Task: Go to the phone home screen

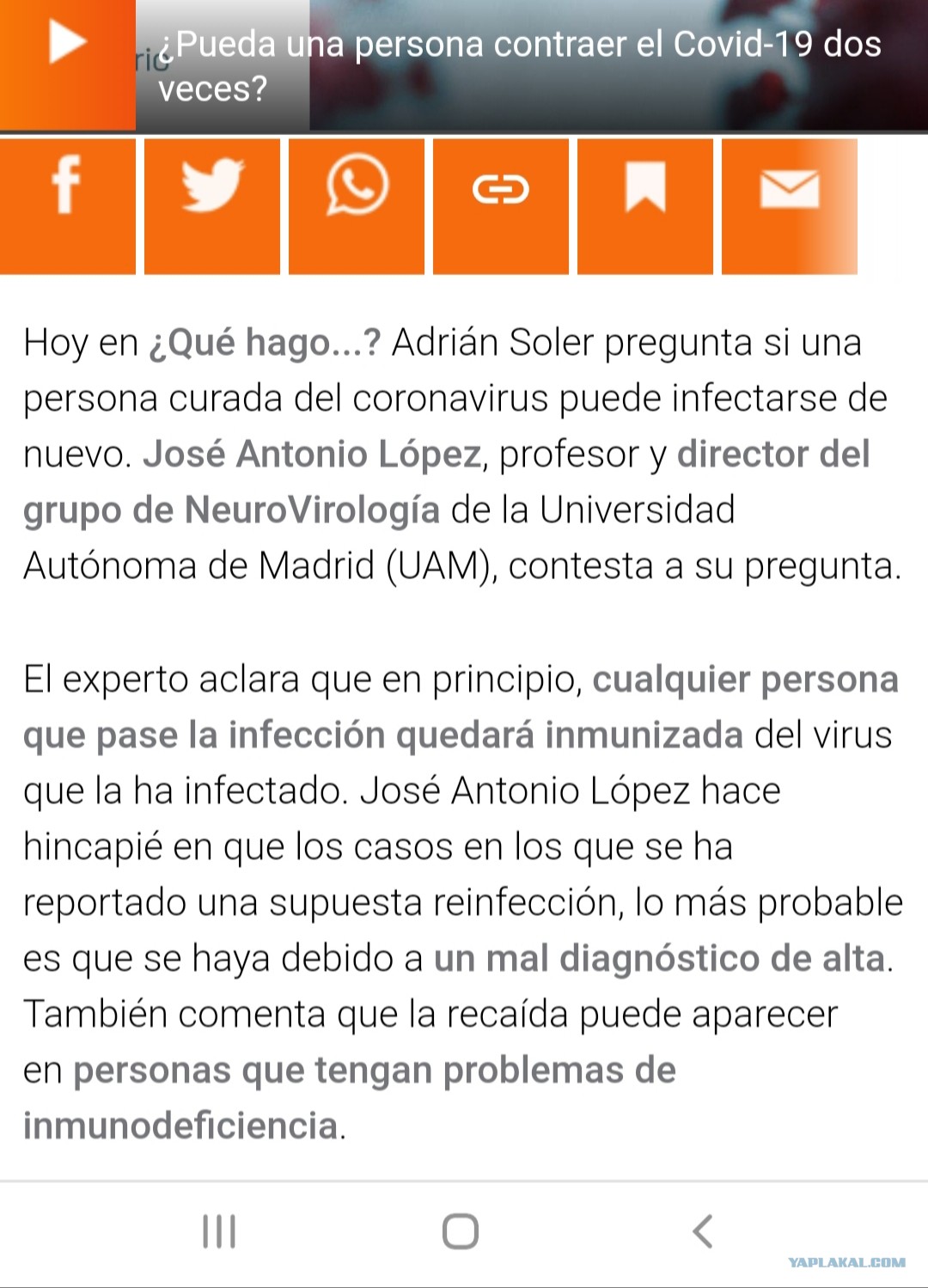Action: (x=461, y=1230)
